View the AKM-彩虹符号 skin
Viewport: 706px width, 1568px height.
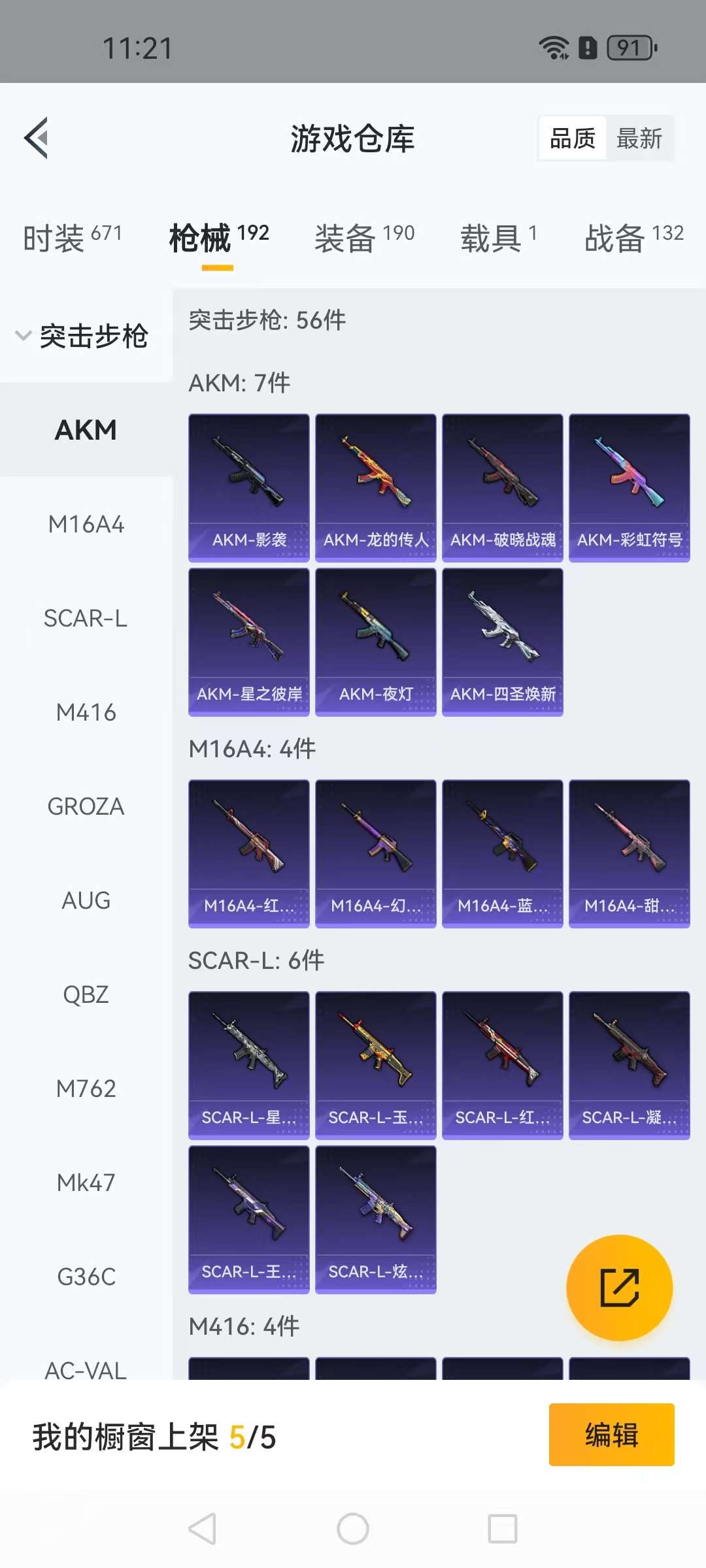coord(630,487)
